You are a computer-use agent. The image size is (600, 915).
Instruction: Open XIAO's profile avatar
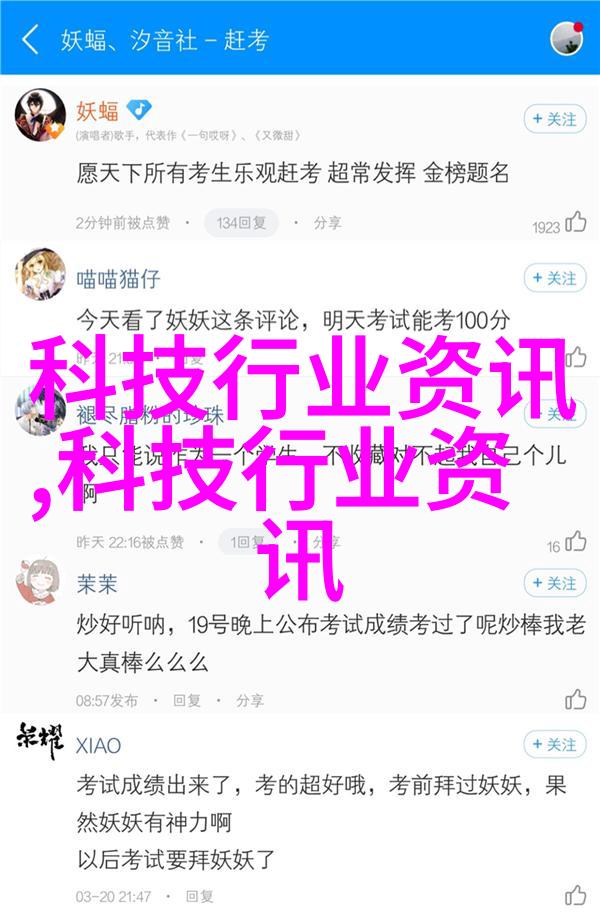40,742
